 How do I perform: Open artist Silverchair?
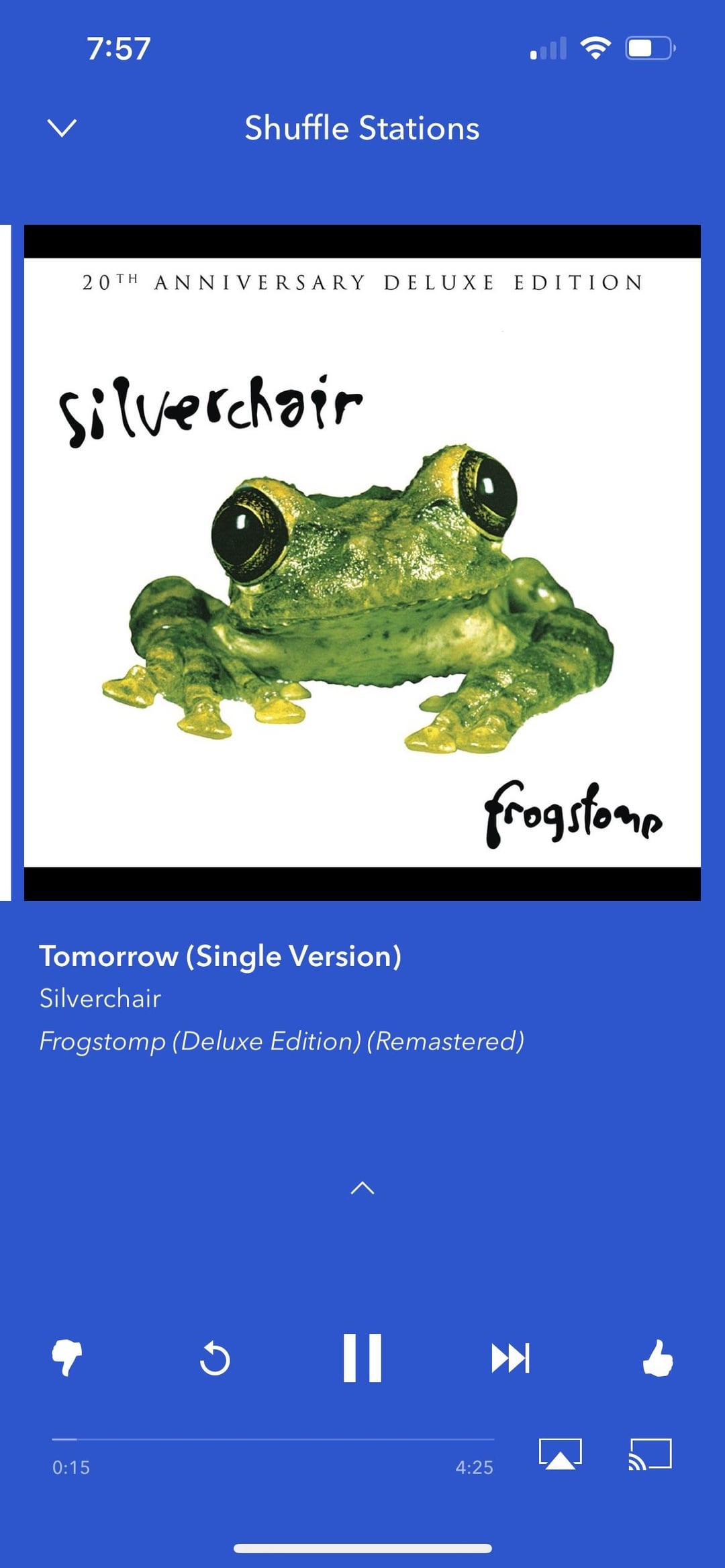point(101,998)
